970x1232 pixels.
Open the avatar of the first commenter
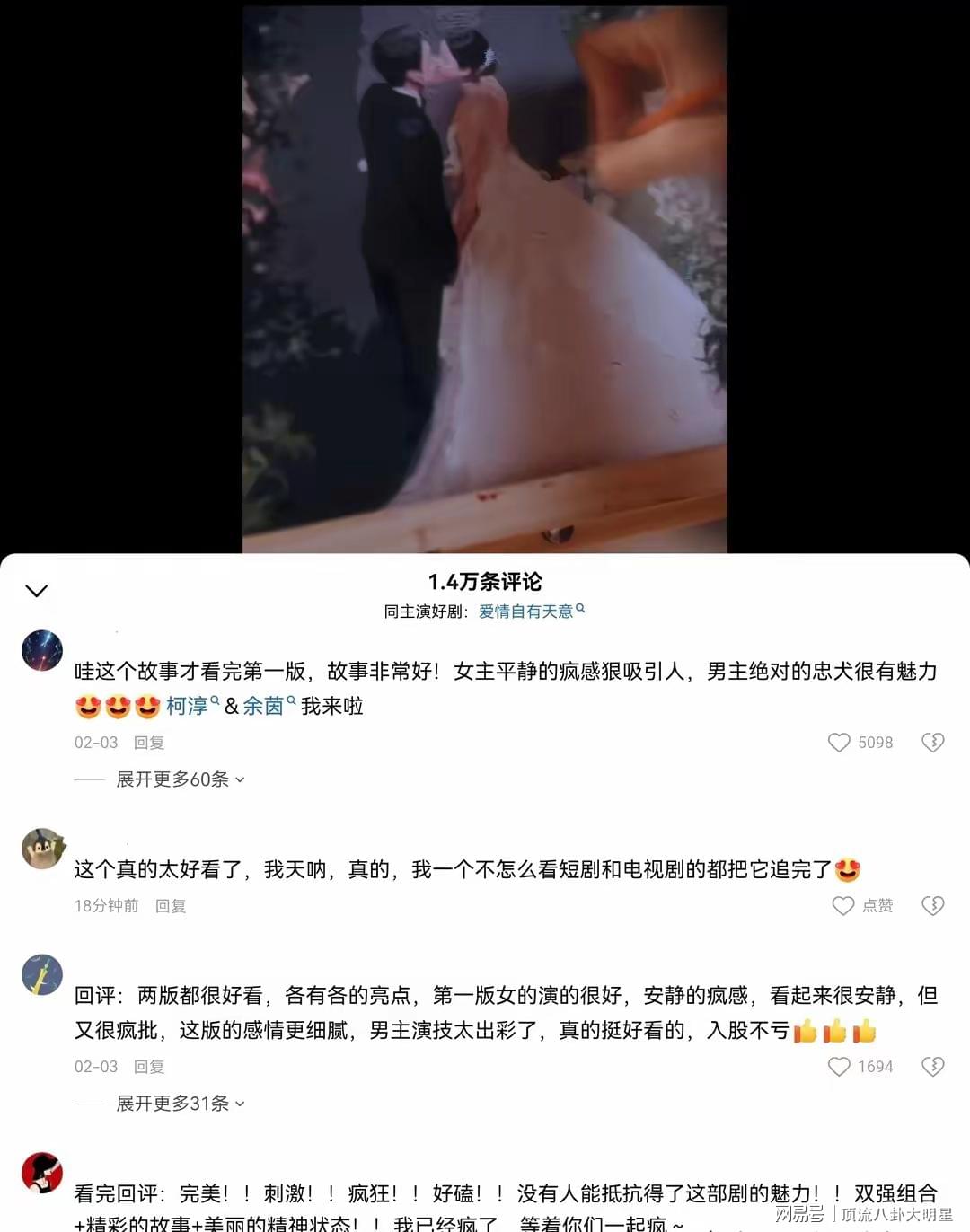coord(42,651)
